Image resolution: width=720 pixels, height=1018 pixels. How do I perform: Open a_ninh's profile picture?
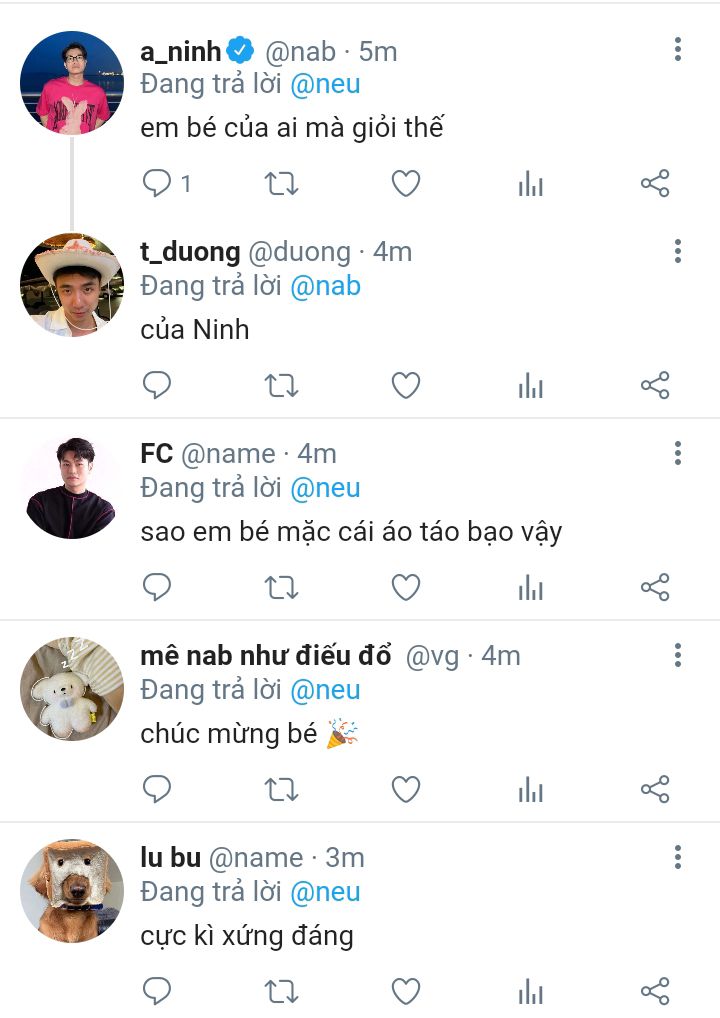pyautogui.click(x=71, y=83)
